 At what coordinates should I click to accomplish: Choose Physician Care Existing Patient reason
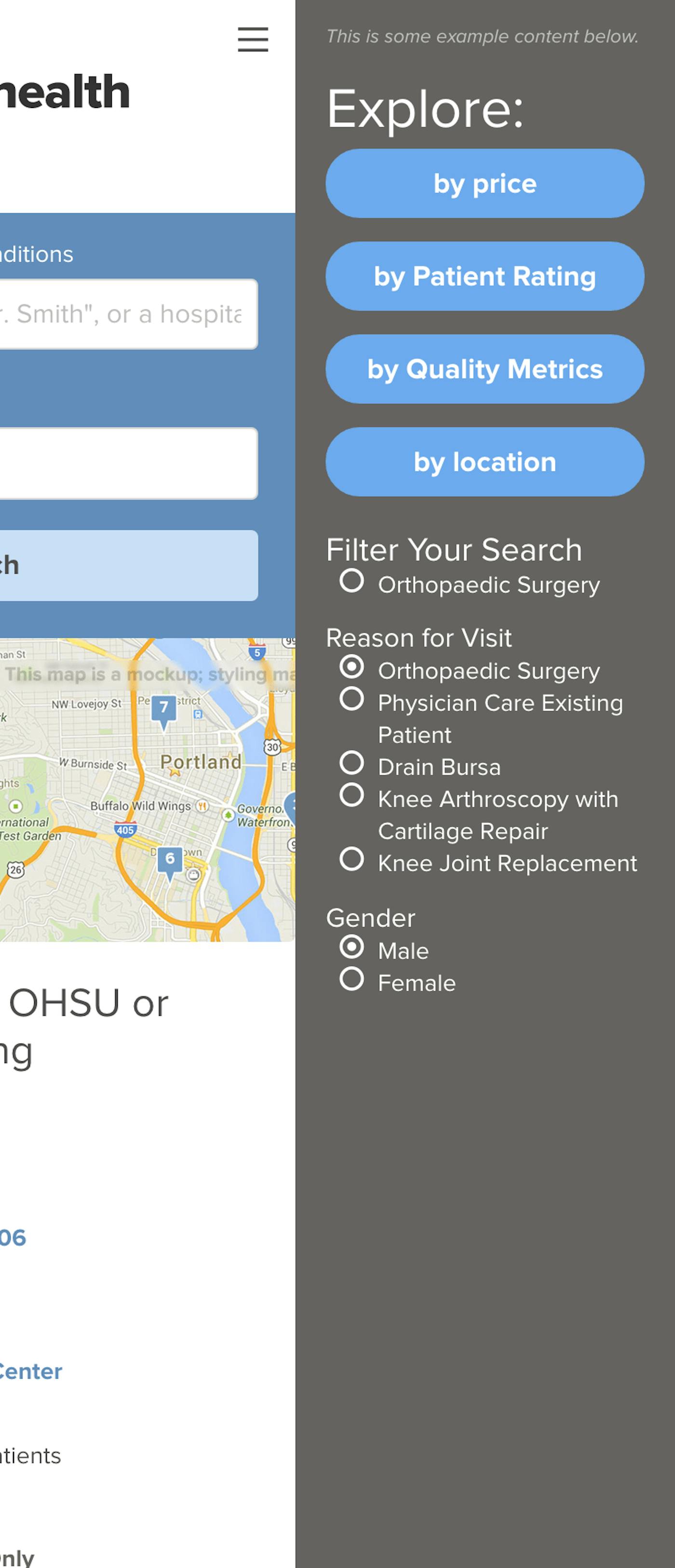point(352,699)
